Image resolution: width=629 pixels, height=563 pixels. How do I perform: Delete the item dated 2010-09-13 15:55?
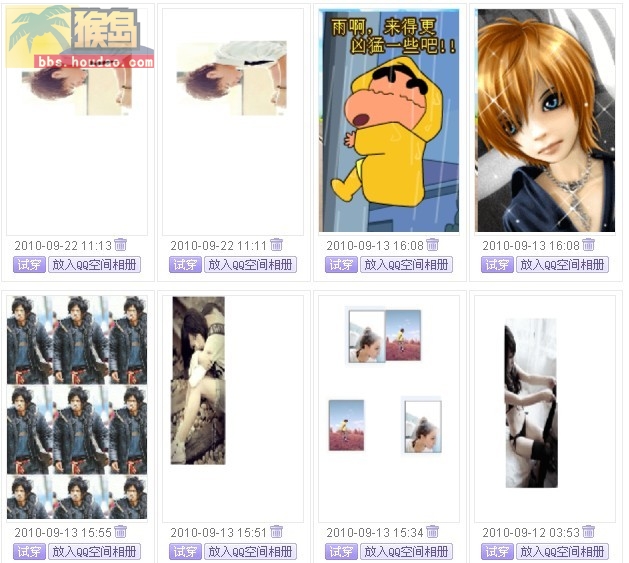click(x=121, y=532)
